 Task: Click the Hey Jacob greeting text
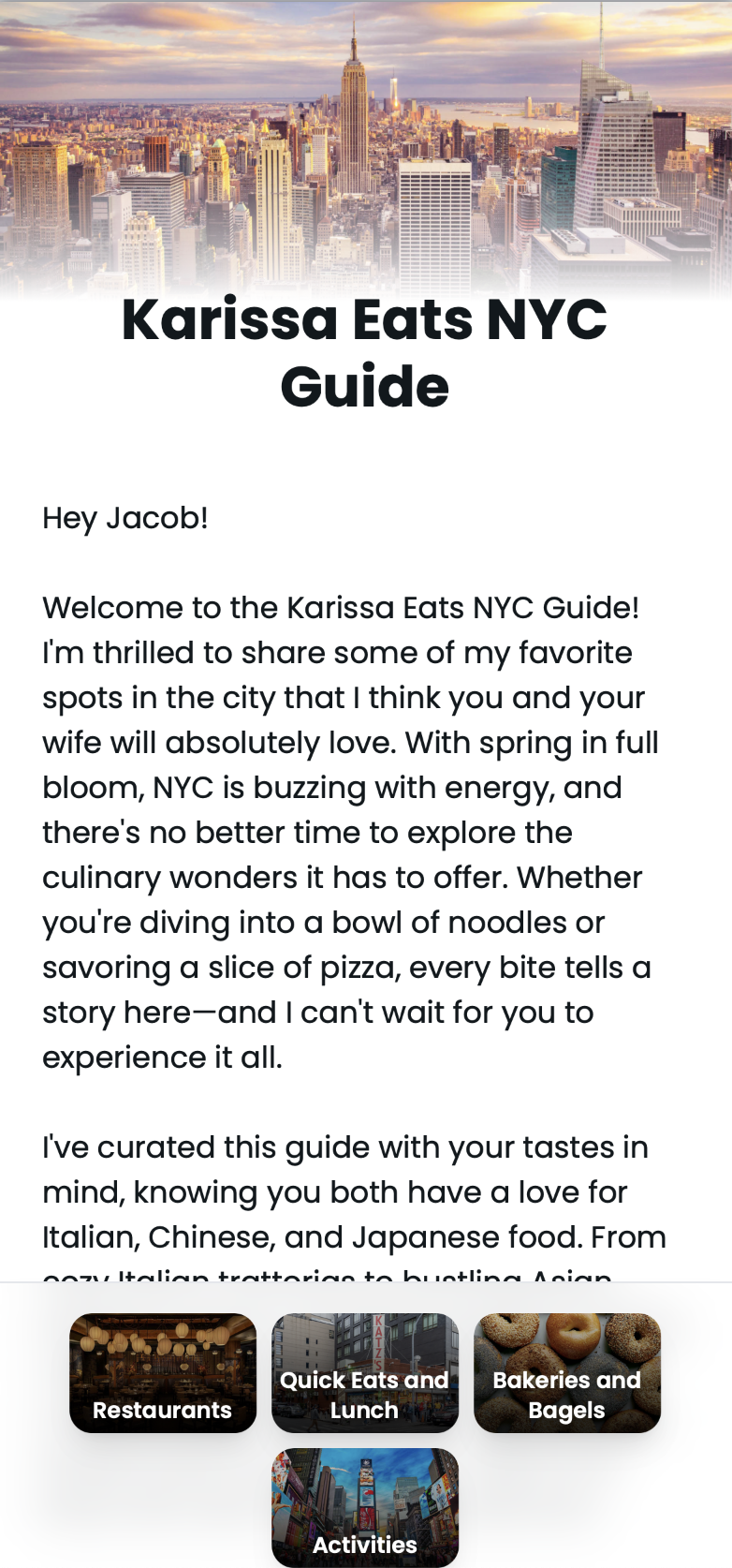[124, 517]
